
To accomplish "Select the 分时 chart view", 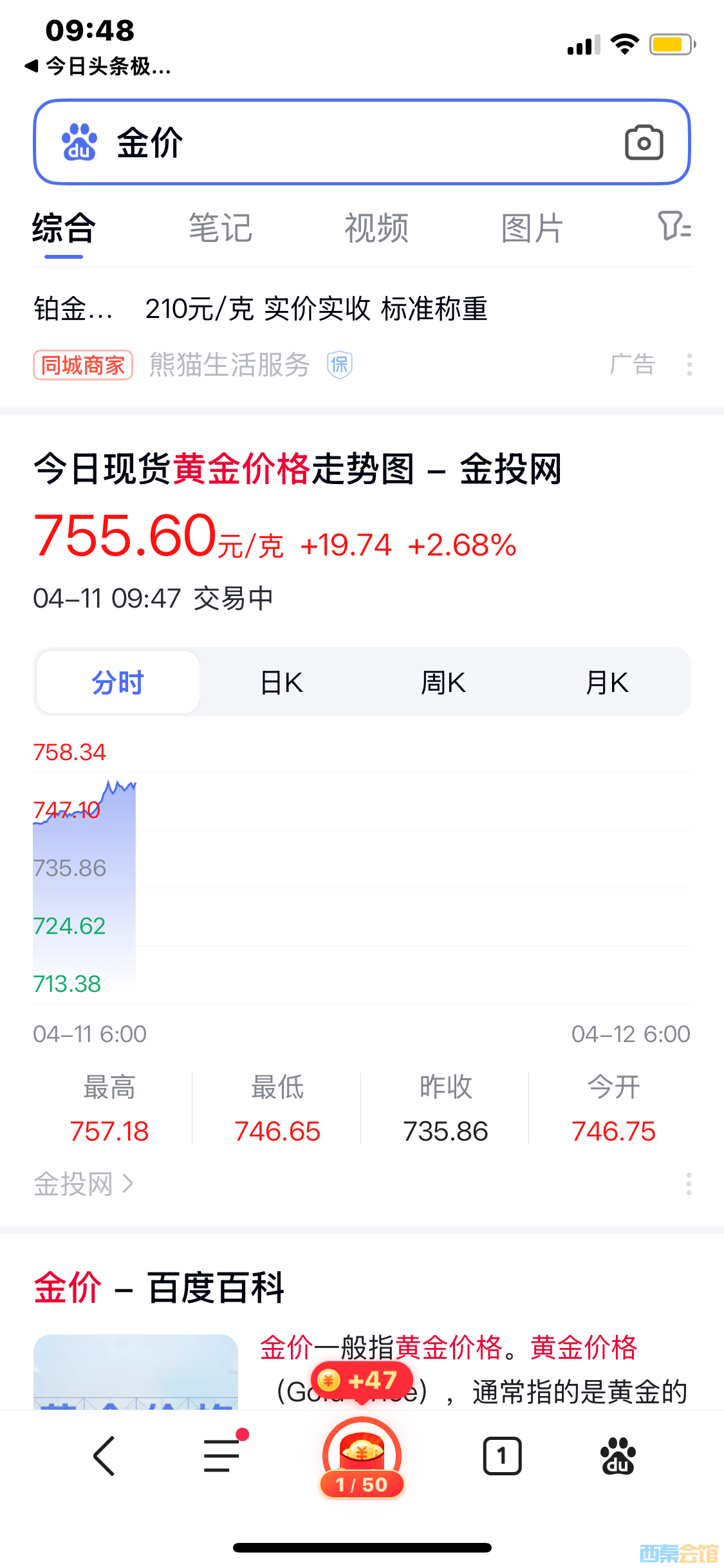I will pyautogui.click(x=118, y=682).
